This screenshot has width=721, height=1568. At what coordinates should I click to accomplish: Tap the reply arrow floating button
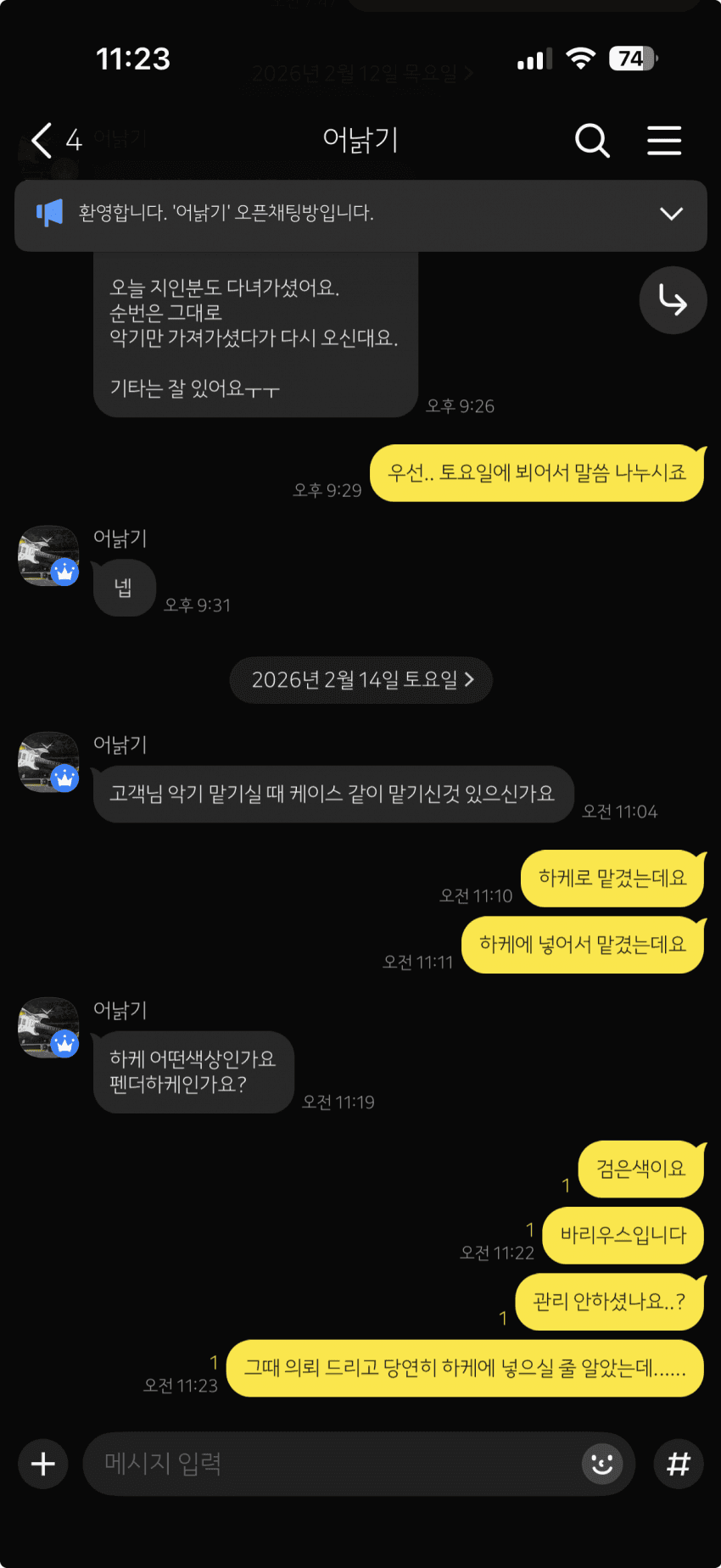coord(673,300)
